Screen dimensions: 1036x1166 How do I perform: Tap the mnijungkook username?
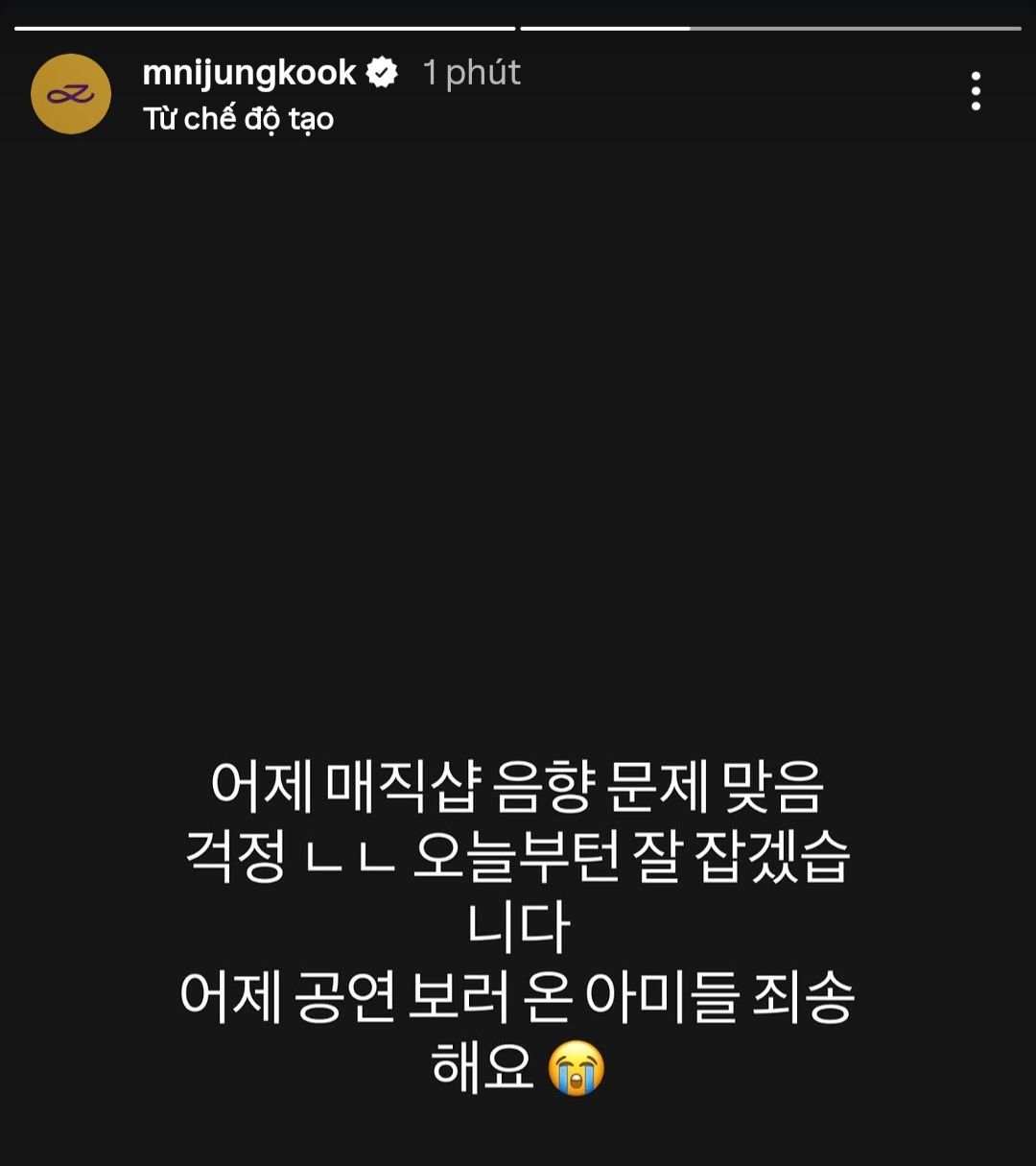pyautogui.click(x=249, y=73)
